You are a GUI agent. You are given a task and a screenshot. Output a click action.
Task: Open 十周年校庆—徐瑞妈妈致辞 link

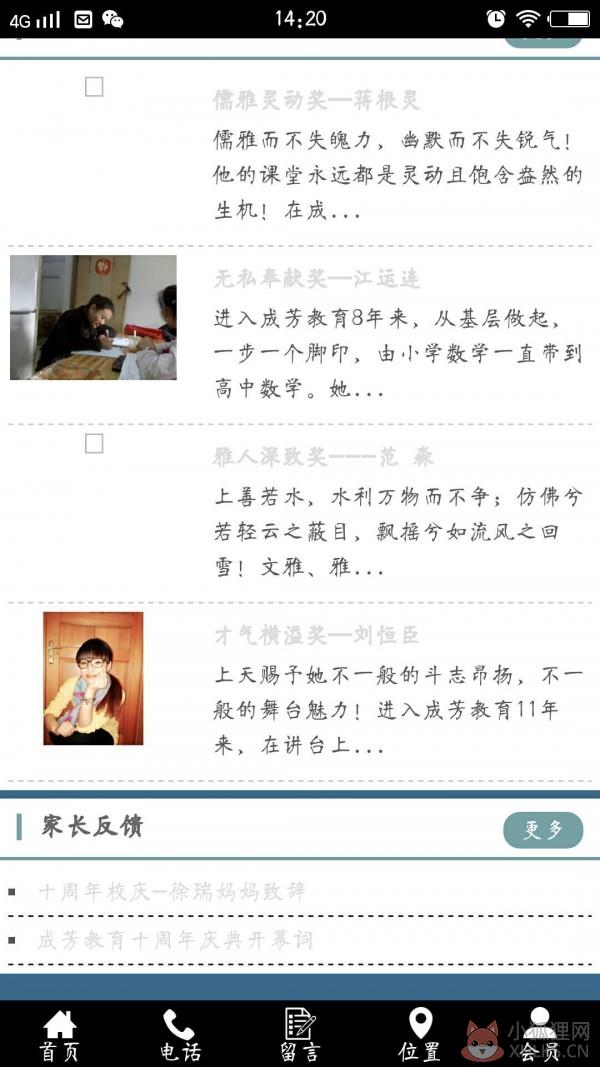click(171, 891)
